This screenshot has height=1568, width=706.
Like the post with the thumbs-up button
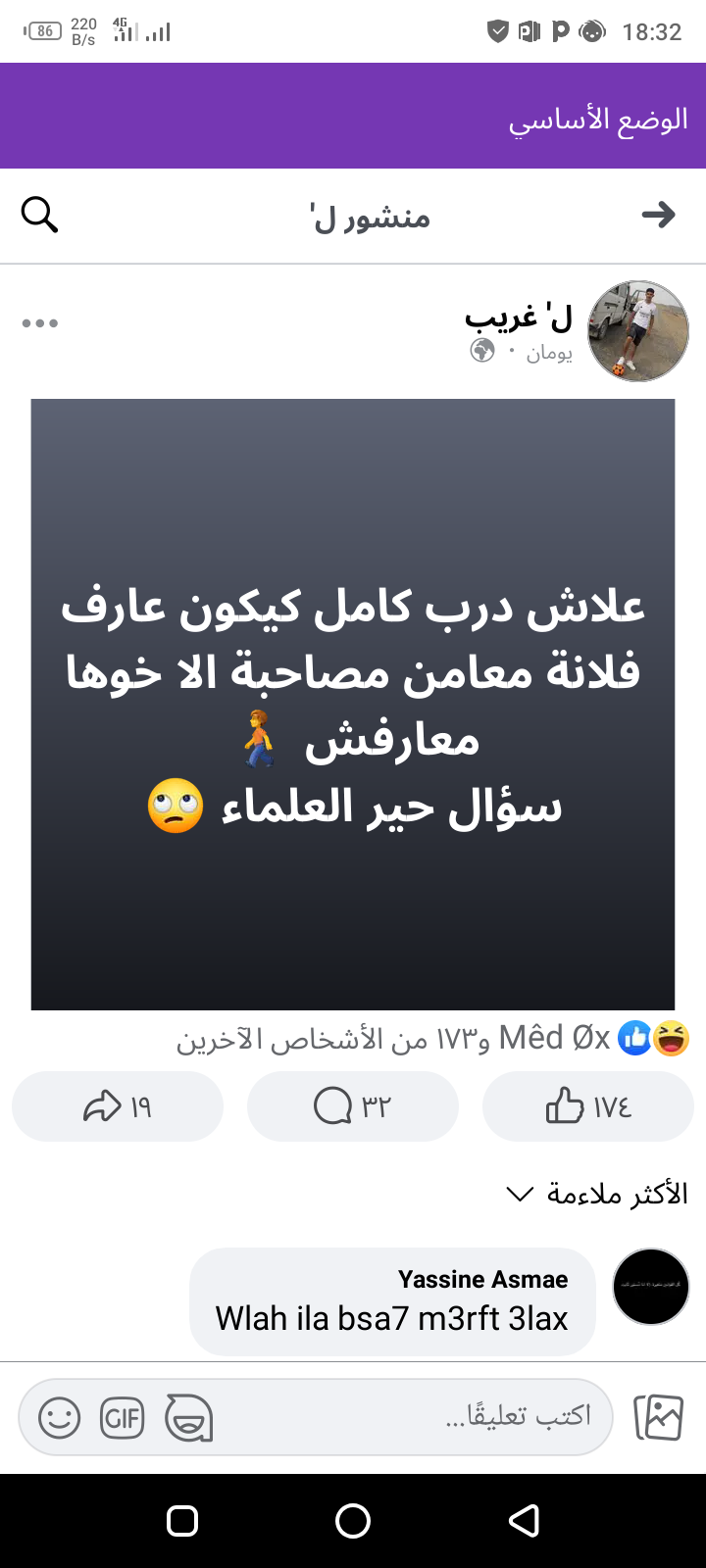(587, 1106)
